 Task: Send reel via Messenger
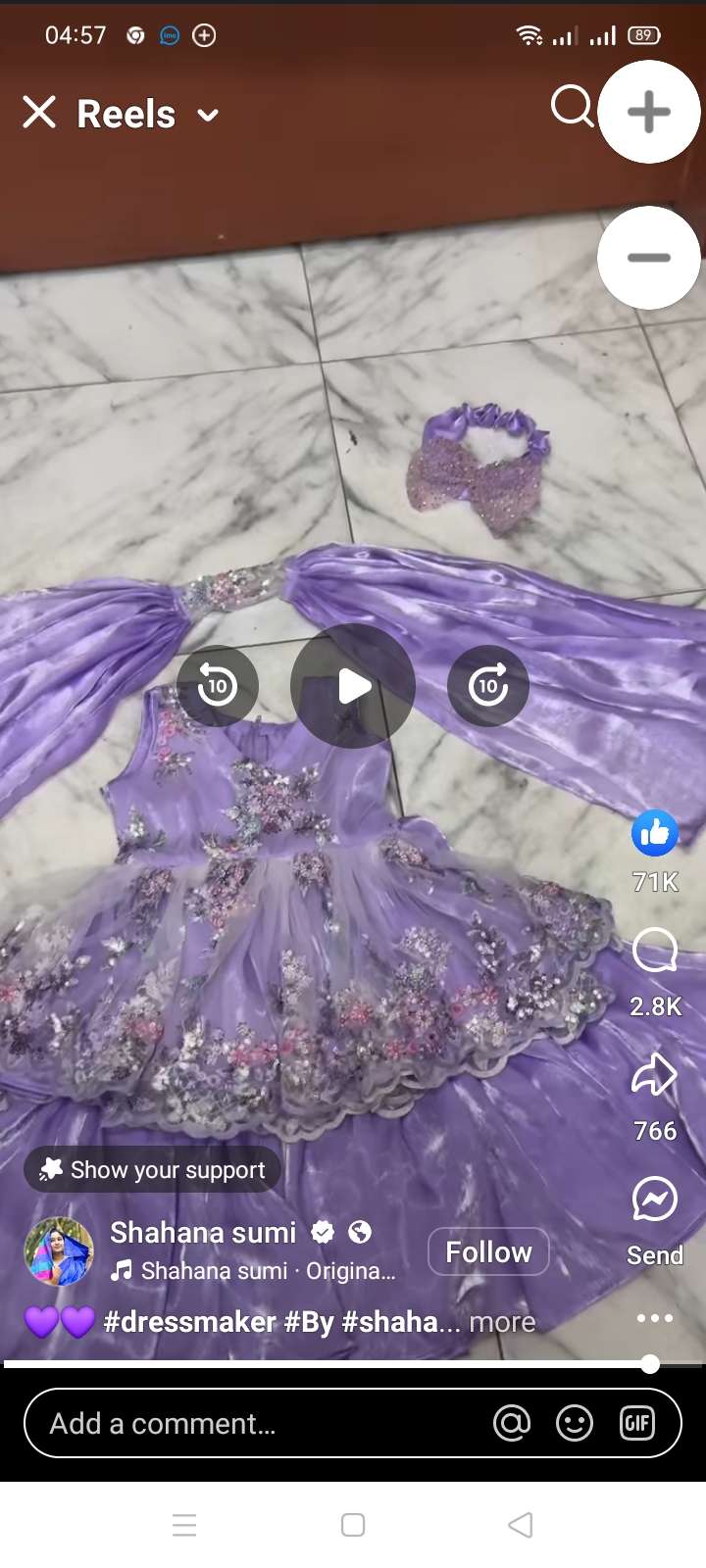click(654, 1200)
